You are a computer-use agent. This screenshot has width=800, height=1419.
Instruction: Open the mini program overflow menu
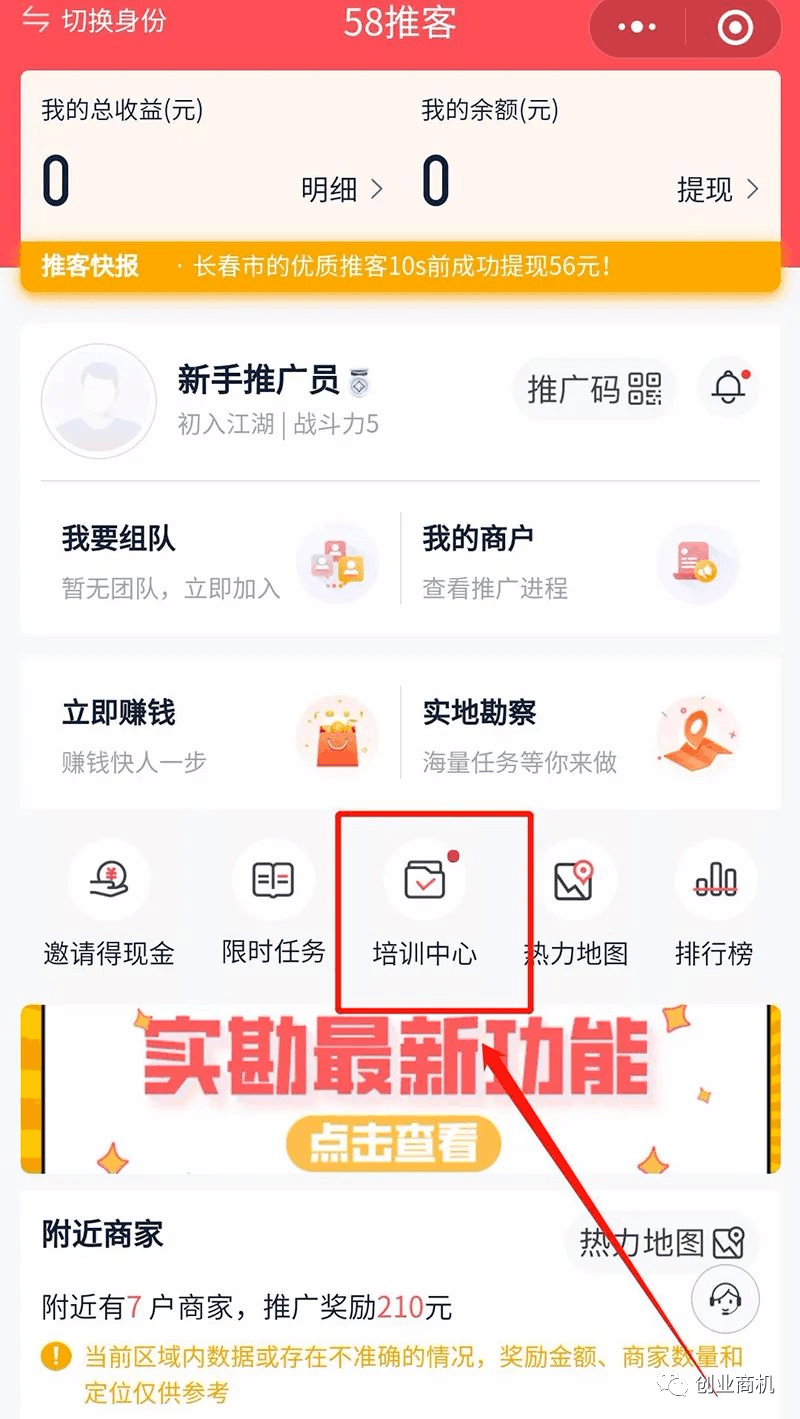tap(637, 28)
